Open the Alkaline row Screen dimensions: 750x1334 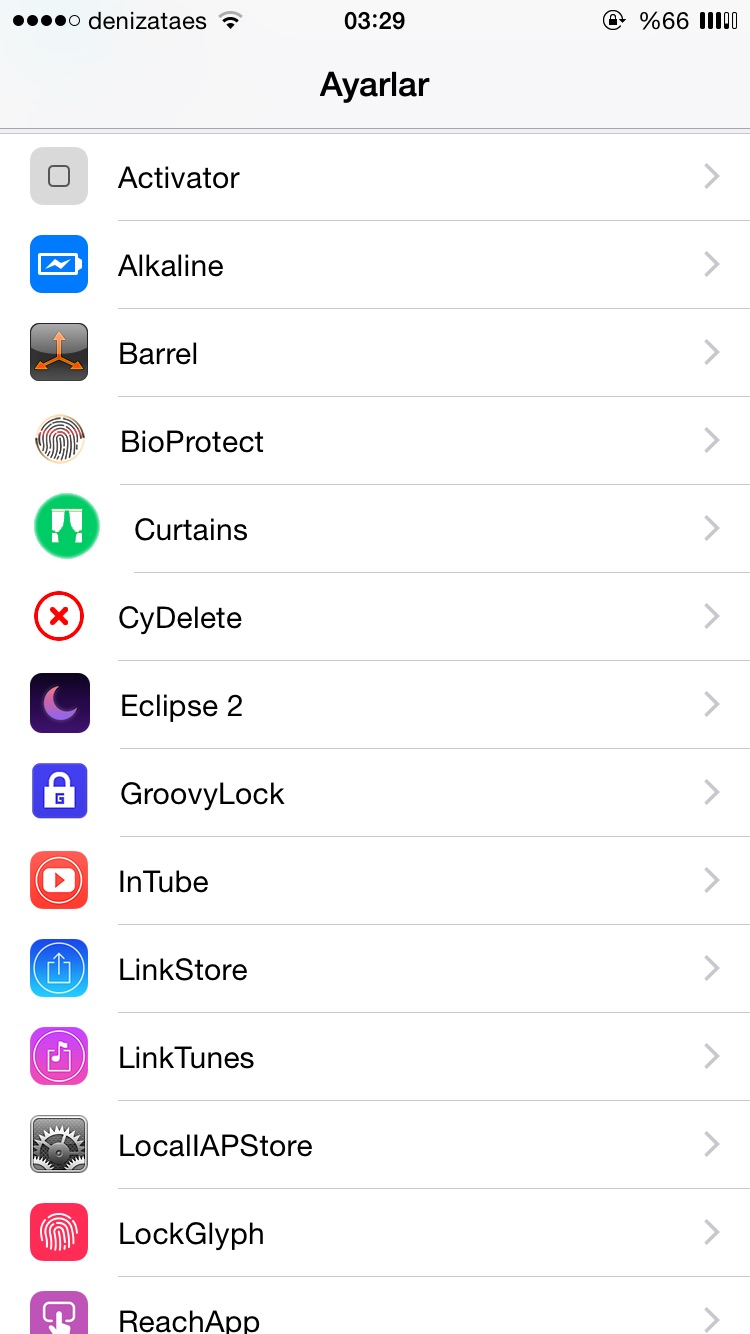coord(375,265)
